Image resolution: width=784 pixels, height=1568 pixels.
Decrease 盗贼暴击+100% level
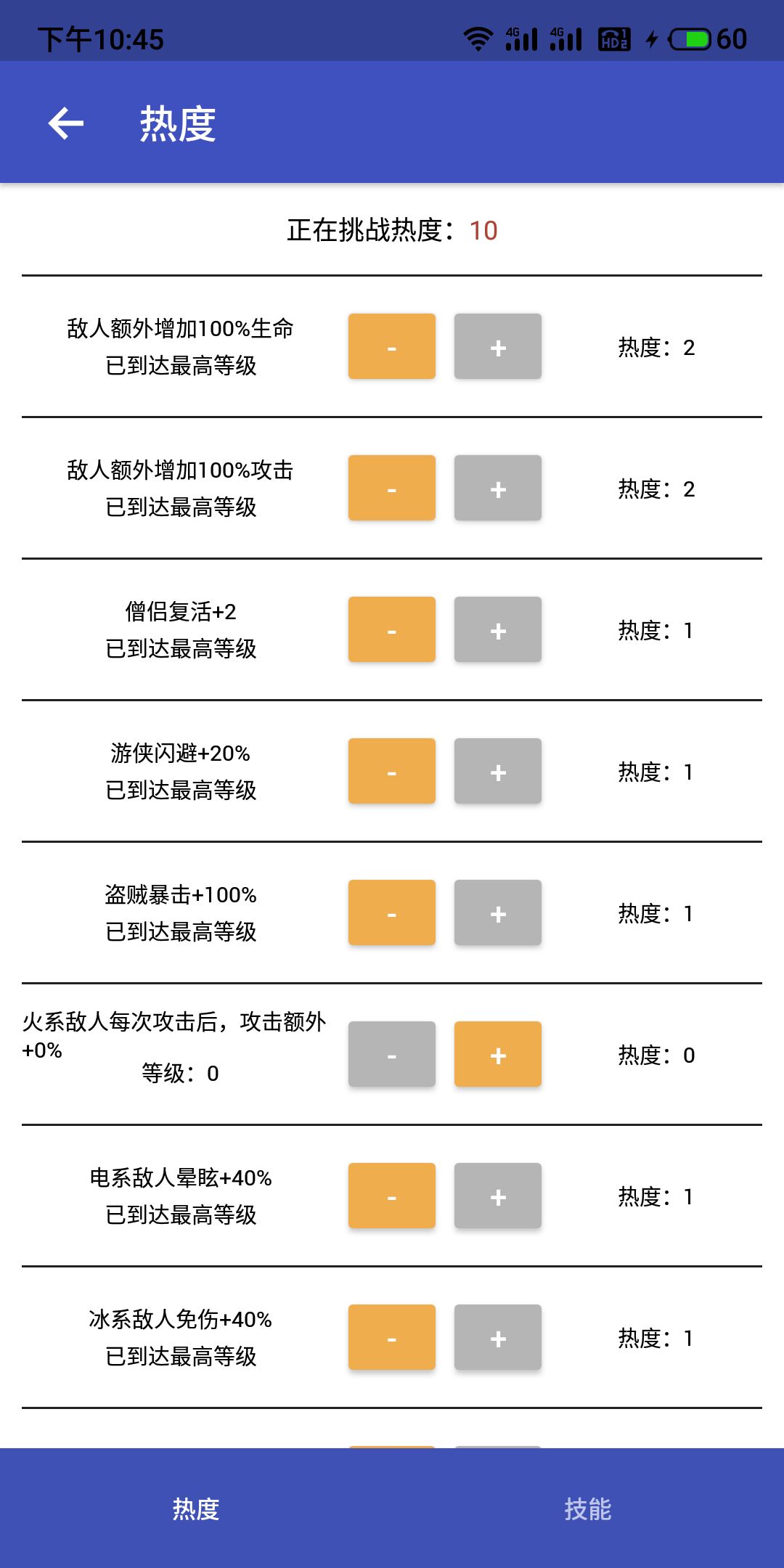(392, 912)
